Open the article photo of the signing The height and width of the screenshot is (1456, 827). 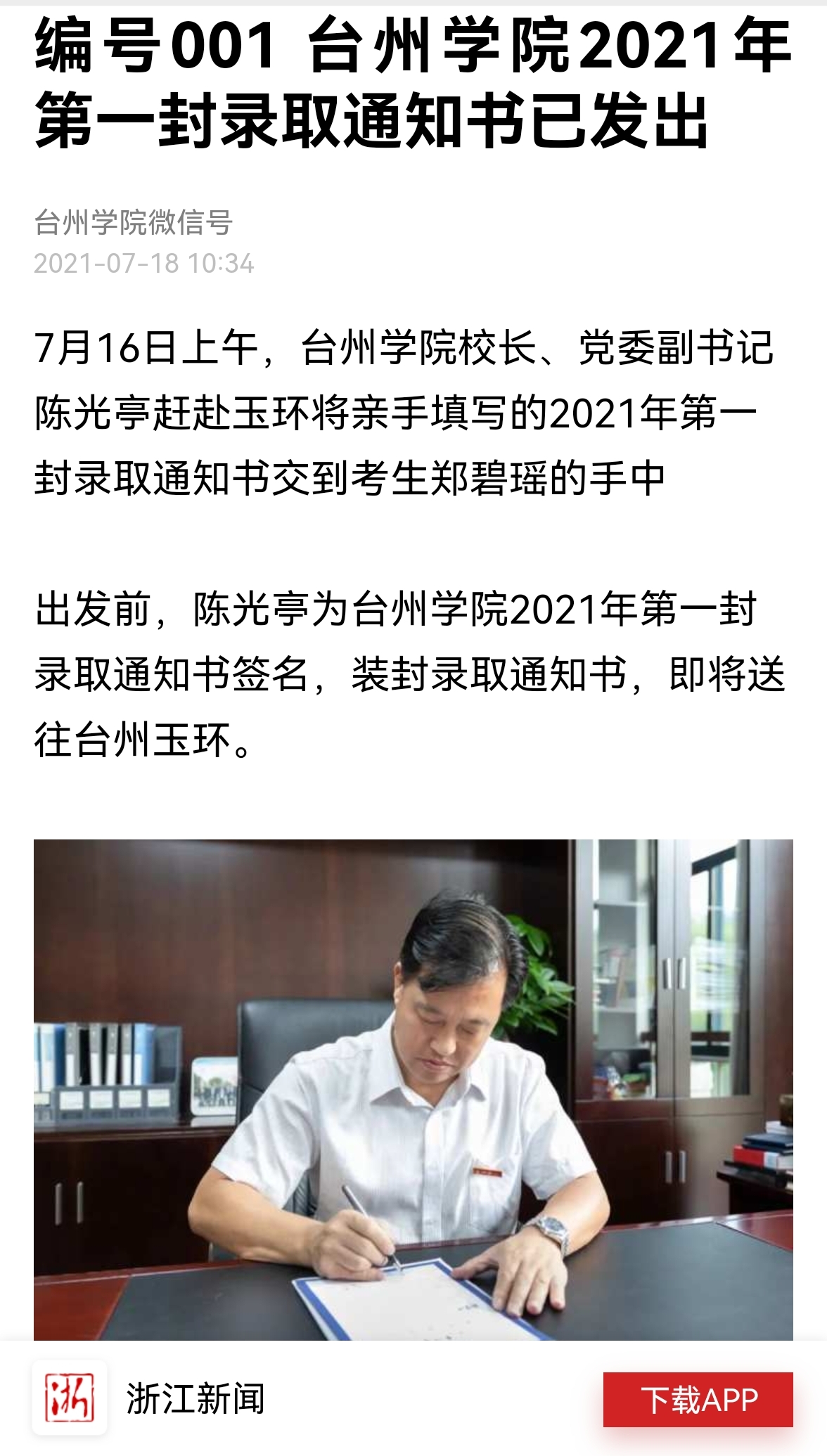pyautogui.click(x=413, y=1088)
